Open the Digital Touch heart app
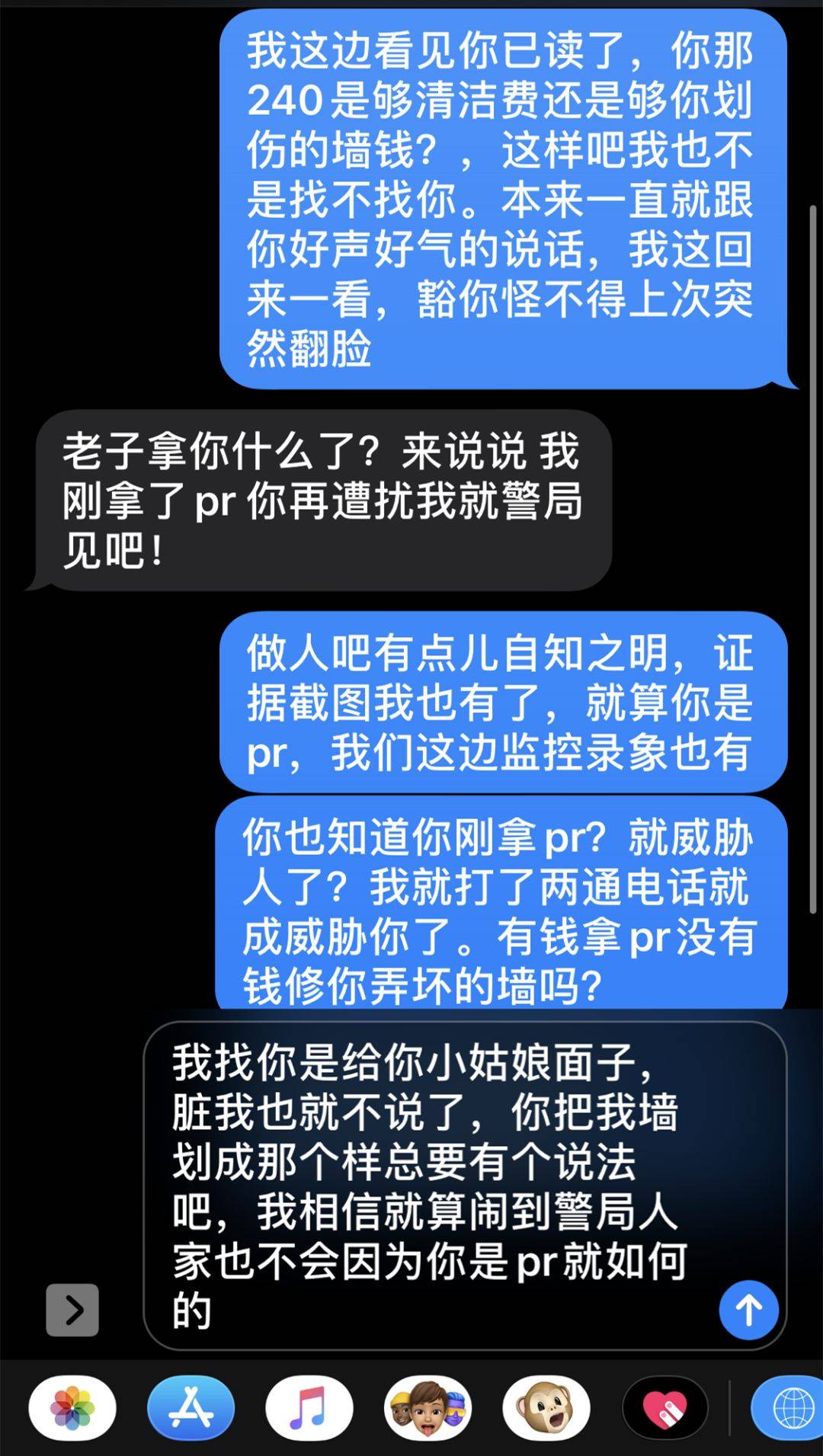Image resolution: width=823 pixels, height=1456 pixels. click(x=664, y=1408)
